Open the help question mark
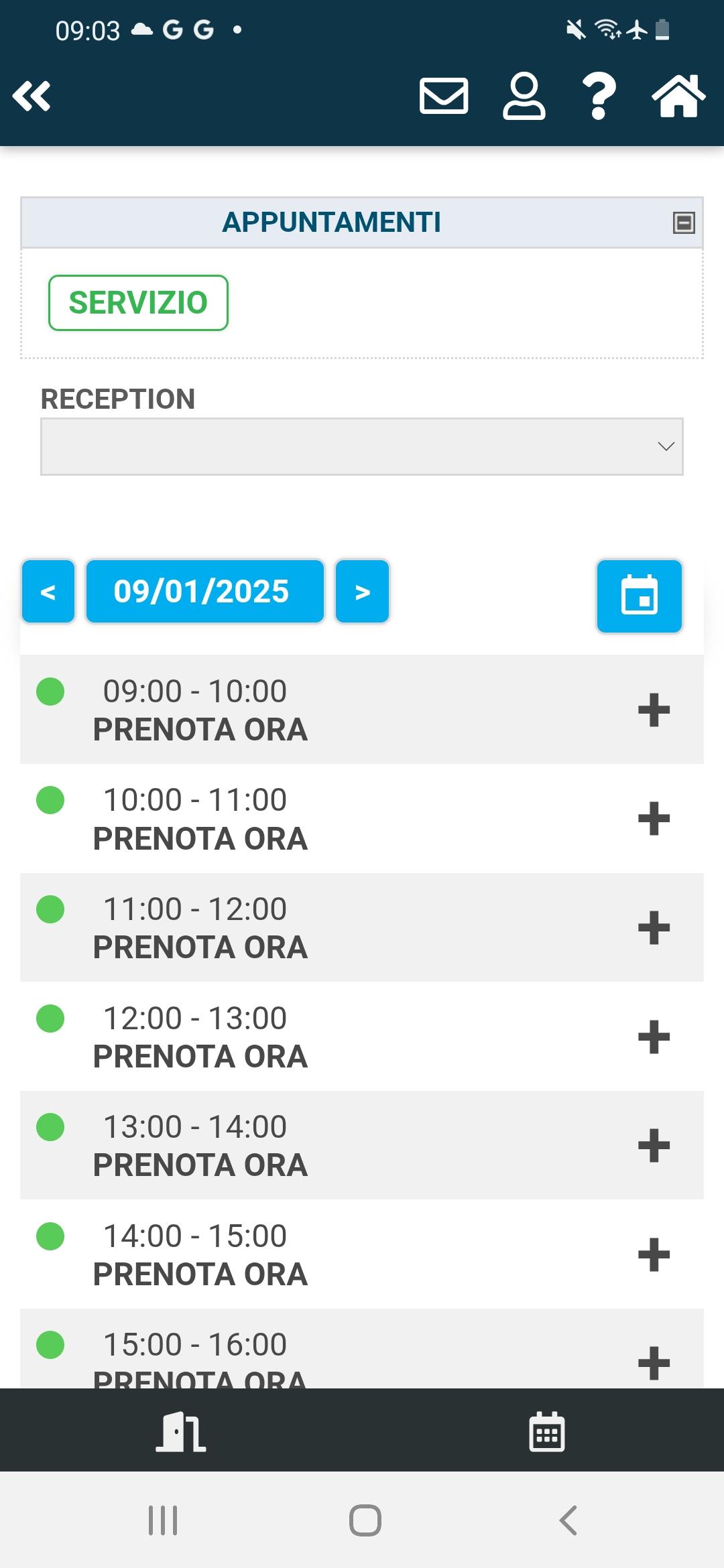This screenshot has height=1568, width=724. [x=599, y=96]
